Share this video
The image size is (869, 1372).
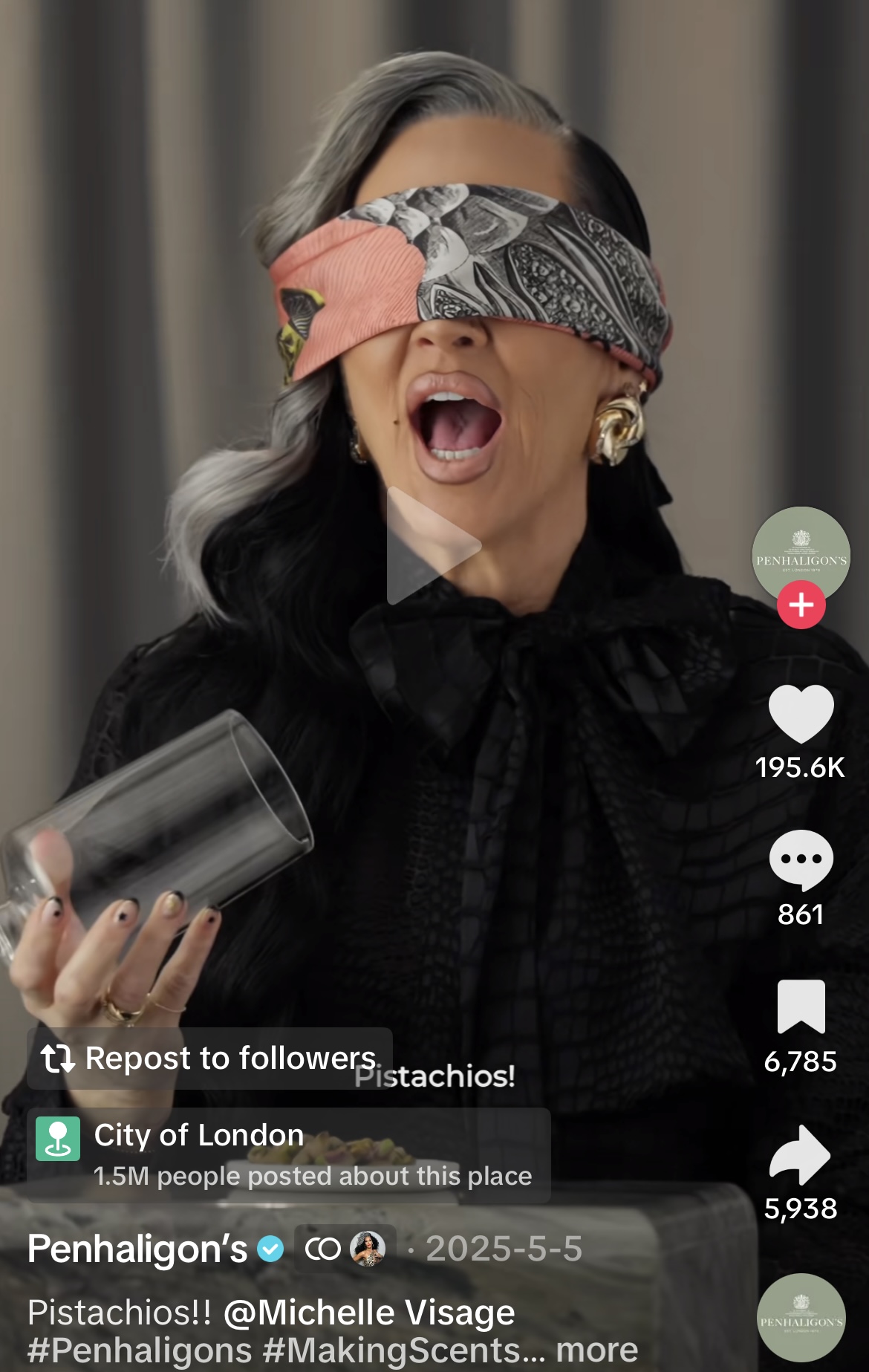click(801, 1154)
